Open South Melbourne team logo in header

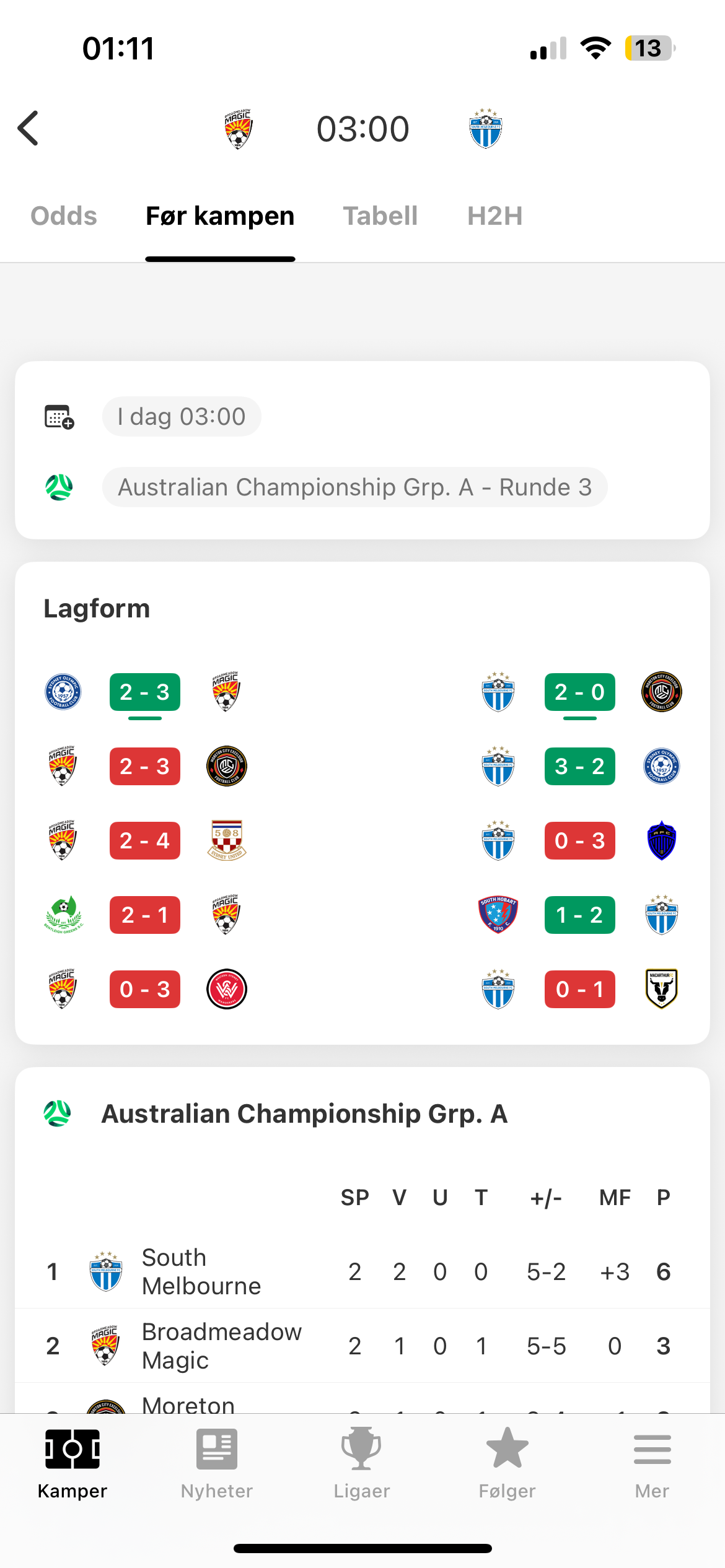point(486,129)
